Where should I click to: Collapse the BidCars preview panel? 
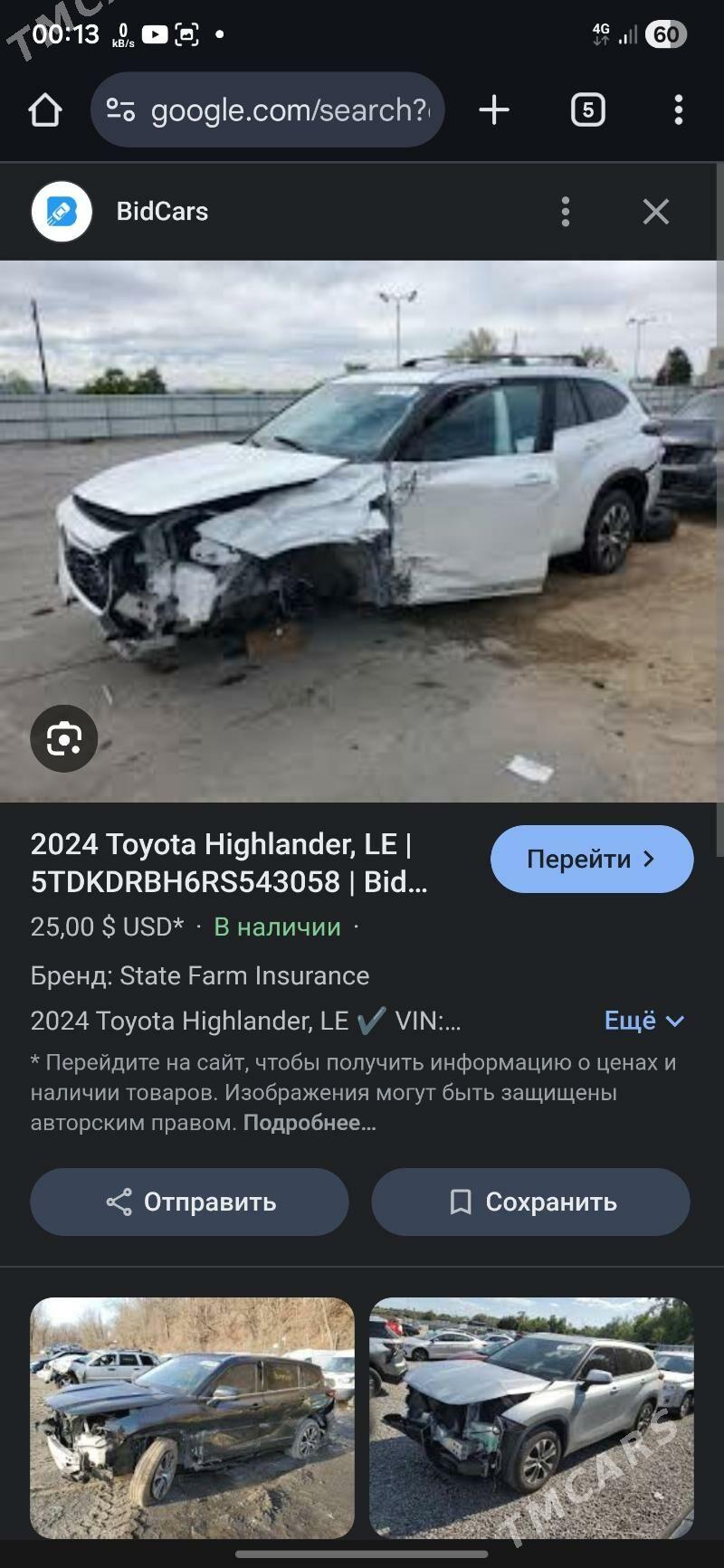(655, 212)
